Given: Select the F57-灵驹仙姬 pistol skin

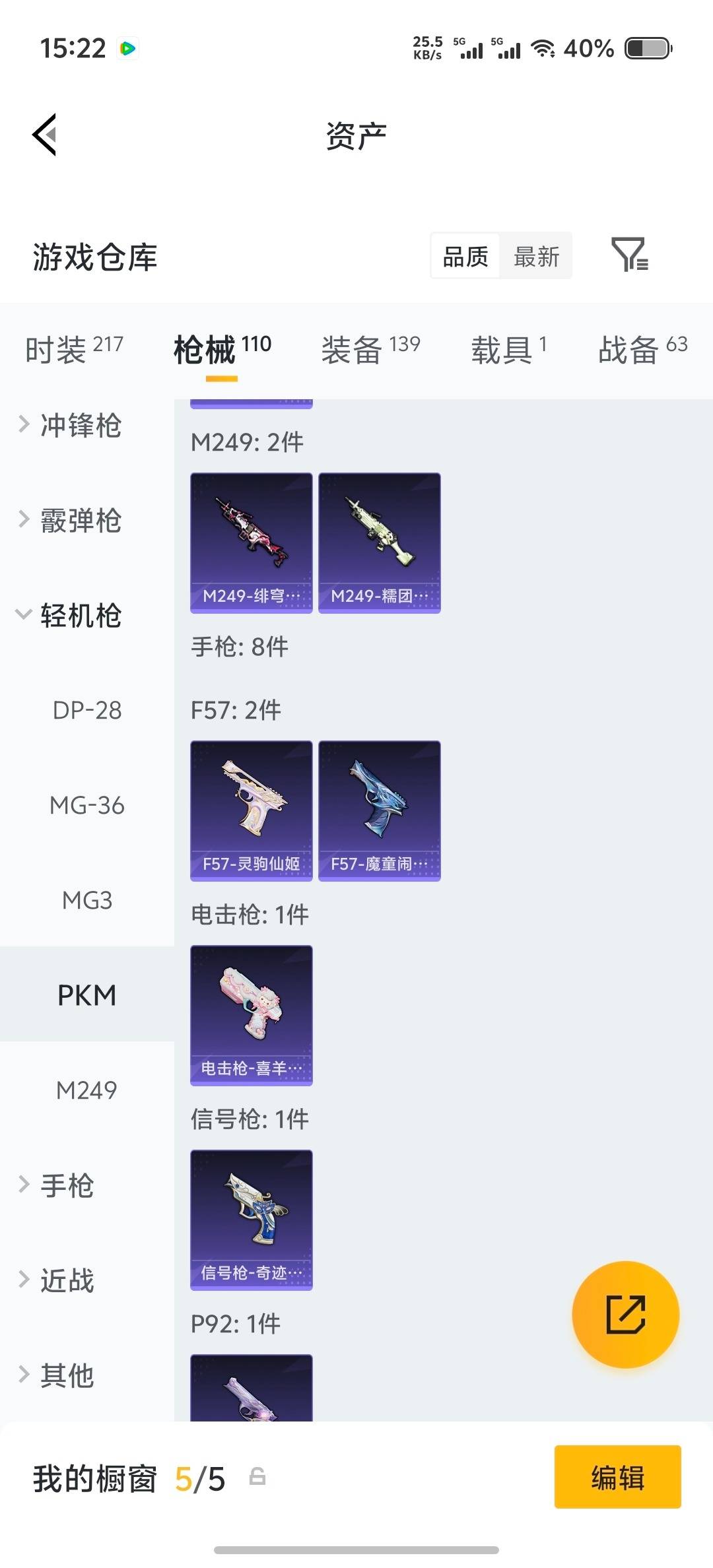Looking at the screenshot, I should point(251,810).
